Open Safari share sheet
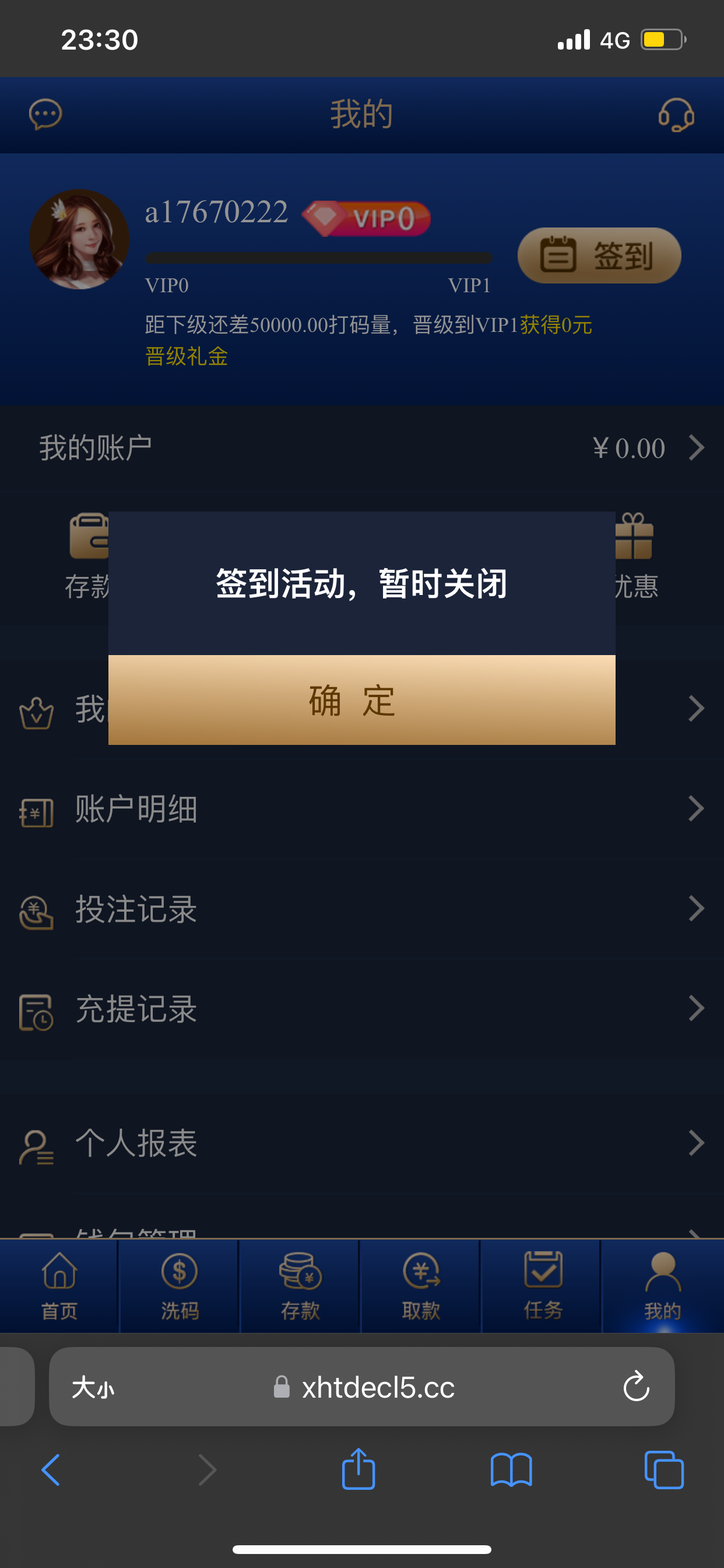 tap(359, 1470)
